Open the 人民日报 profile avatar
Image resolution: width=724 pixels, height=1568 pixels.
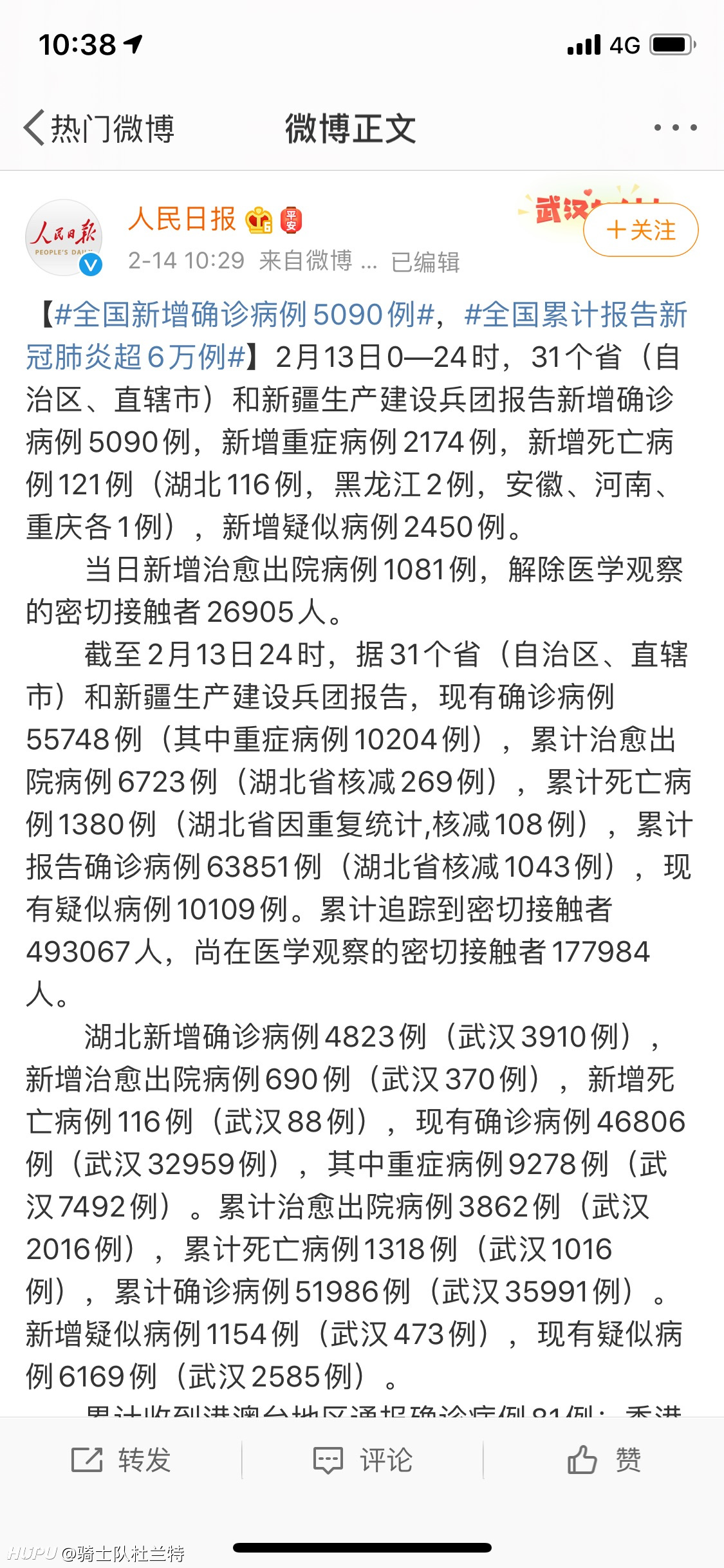[64, 238]
